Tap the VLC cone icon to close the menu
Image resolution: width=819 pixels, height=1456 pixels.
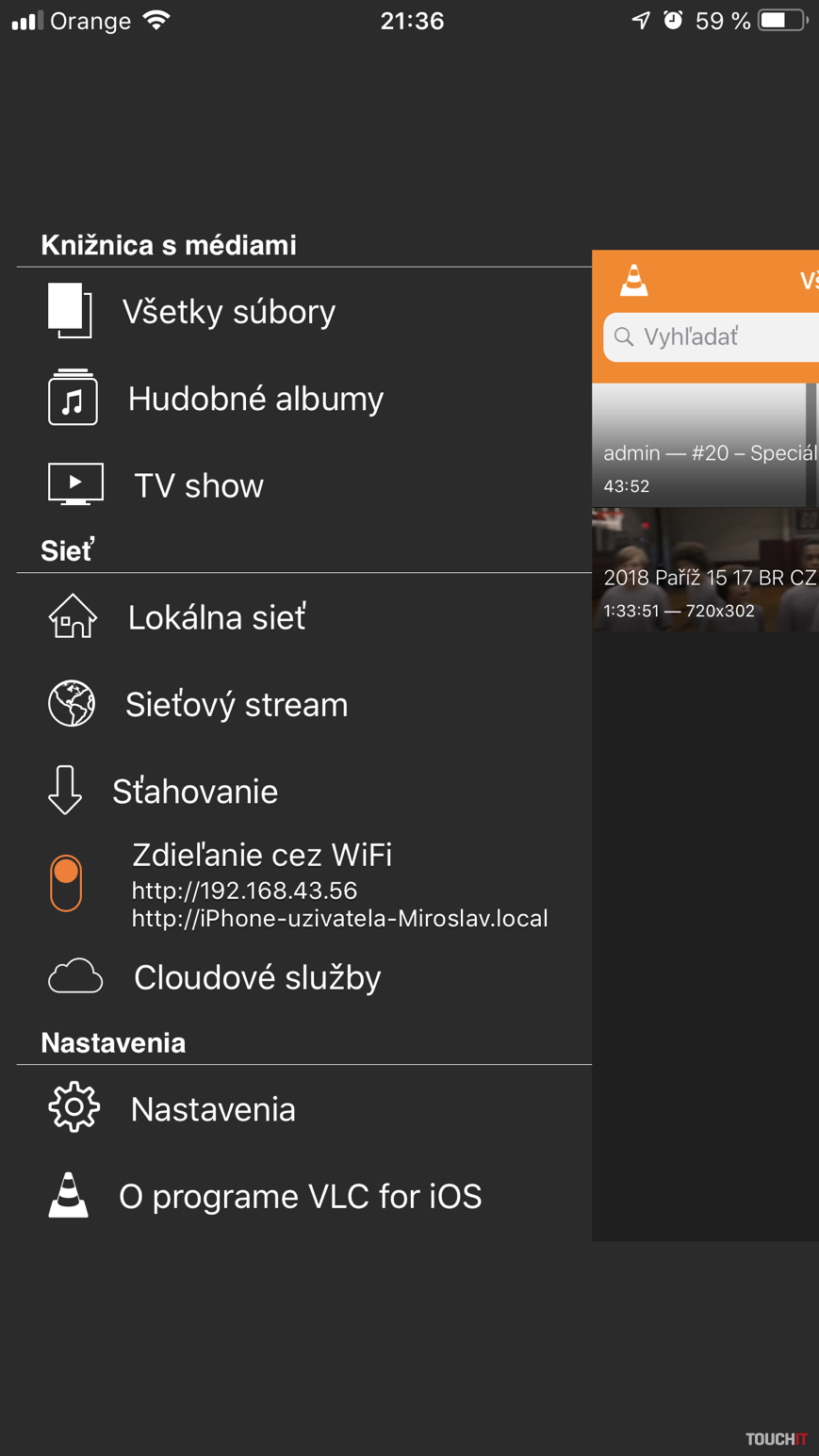point(634,281)
